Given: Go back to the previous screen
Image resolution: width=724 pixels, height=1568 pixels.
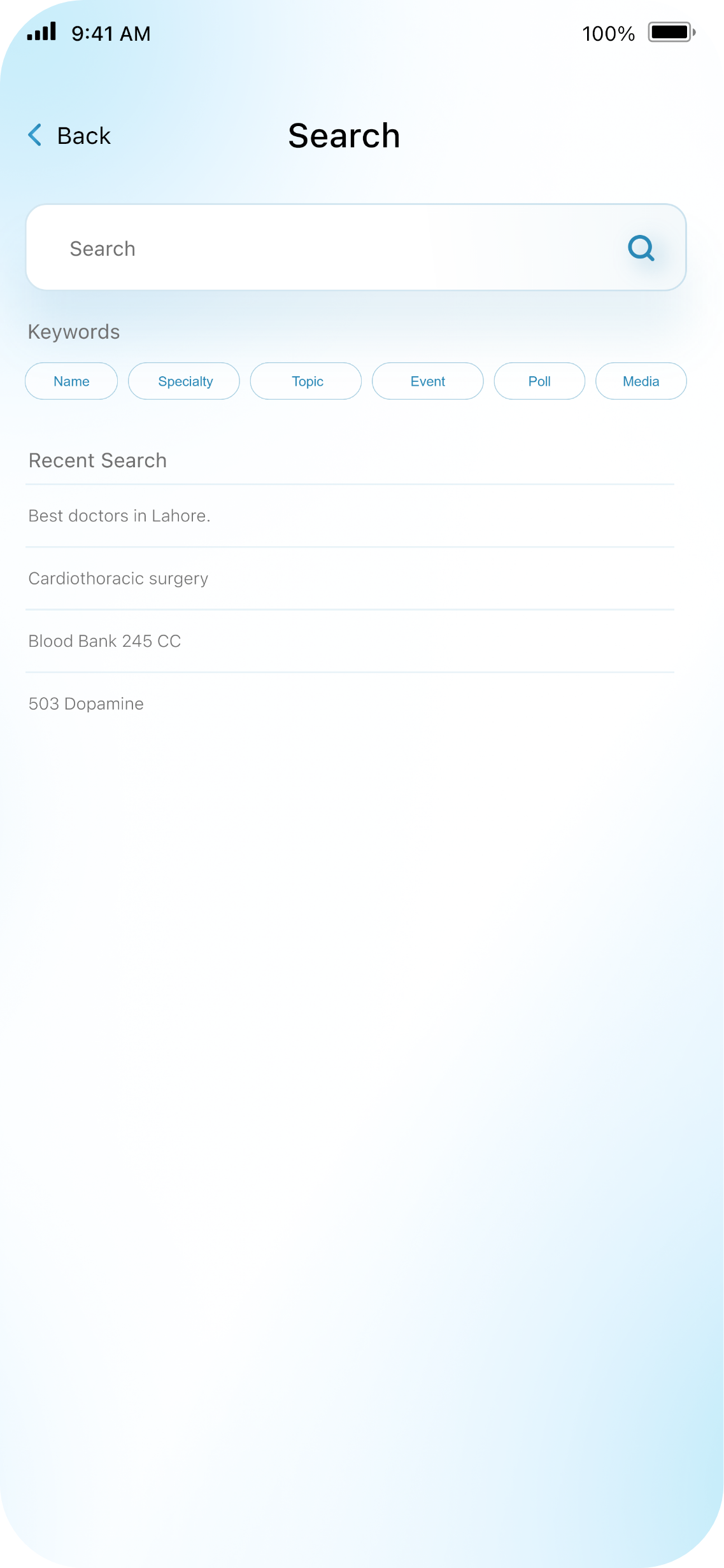Looking at the screenshot, I should pyautogui.click(x=70, y=136).
